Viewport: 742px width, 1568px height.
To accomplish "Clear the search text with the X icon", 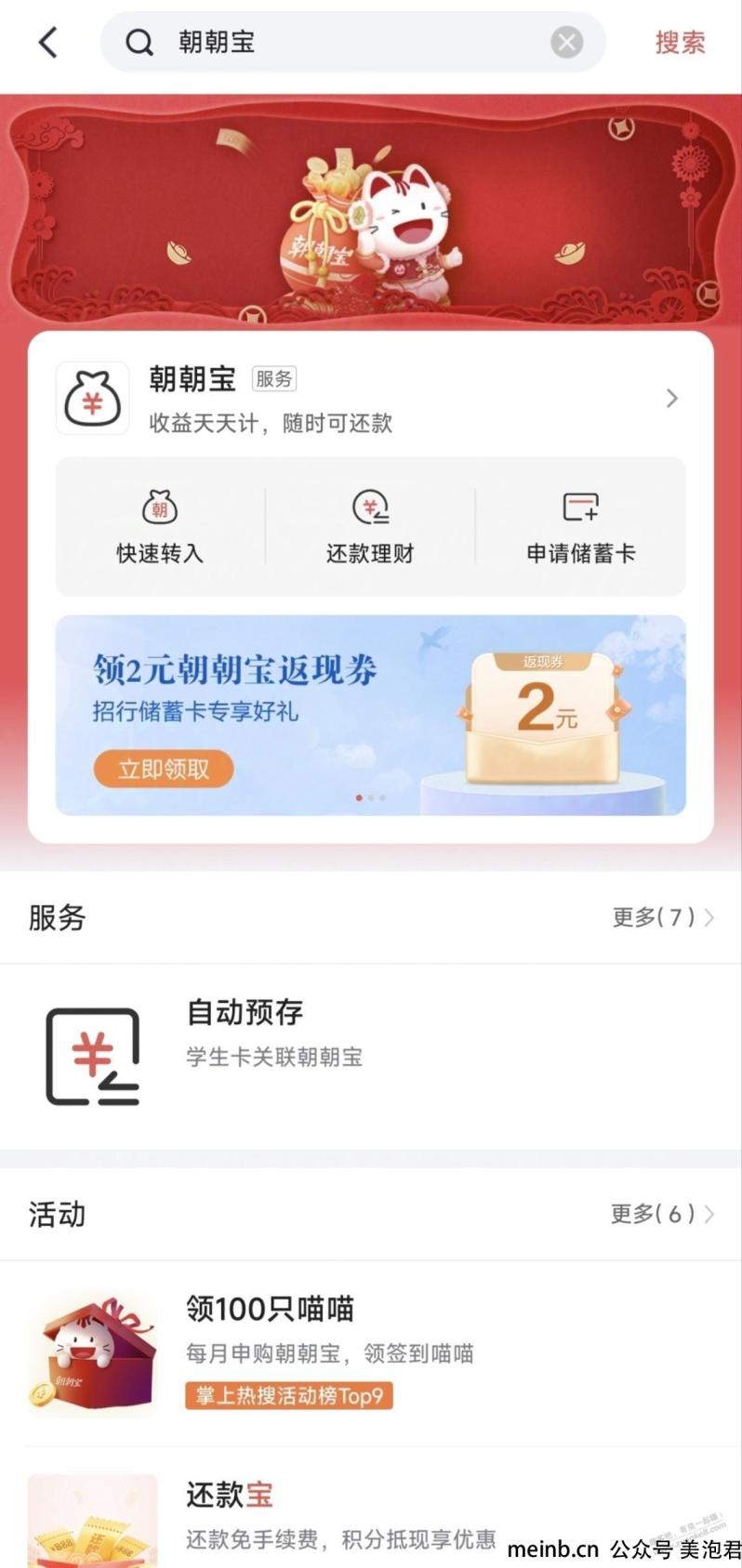I will tap(566, 43).
